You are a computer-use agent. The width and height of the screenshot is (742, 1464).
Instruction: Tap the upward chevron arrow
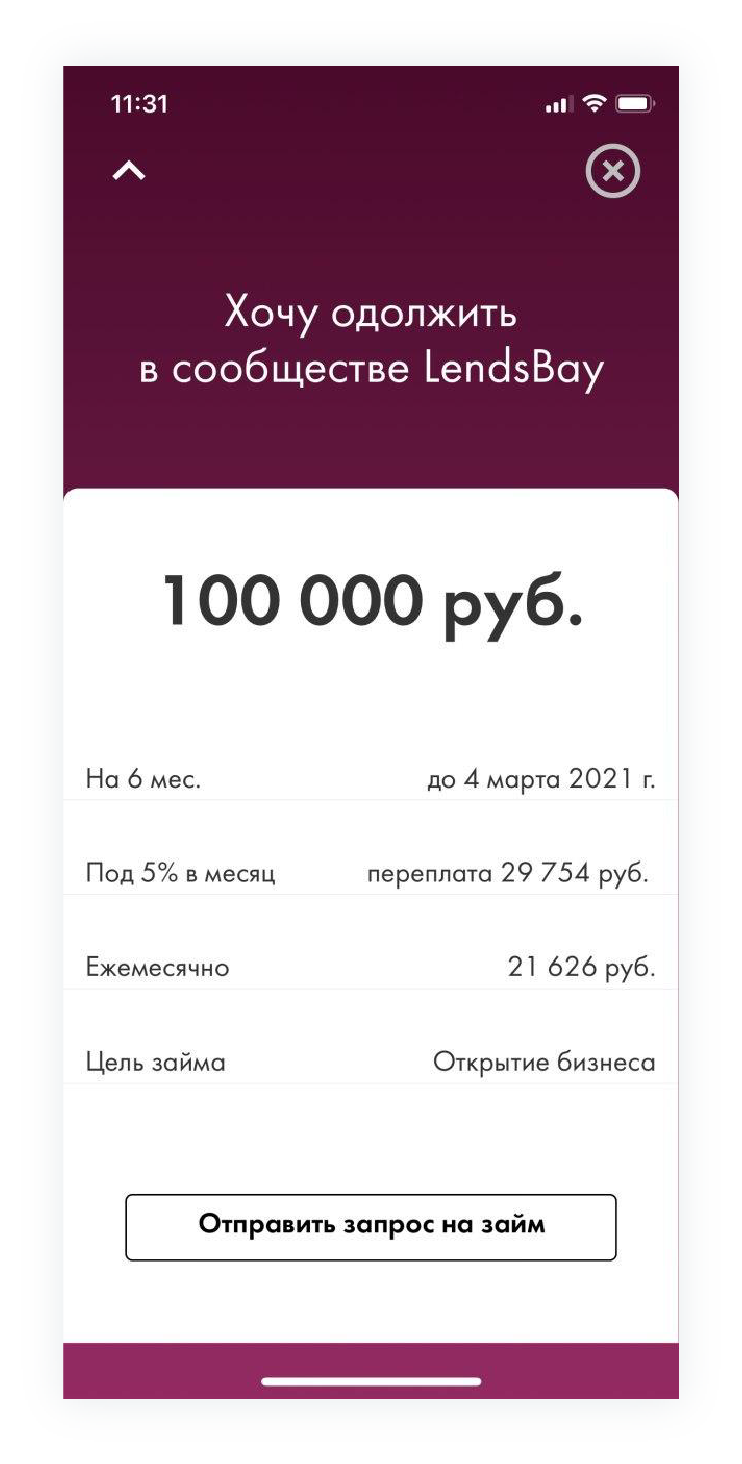coord(129,172)
